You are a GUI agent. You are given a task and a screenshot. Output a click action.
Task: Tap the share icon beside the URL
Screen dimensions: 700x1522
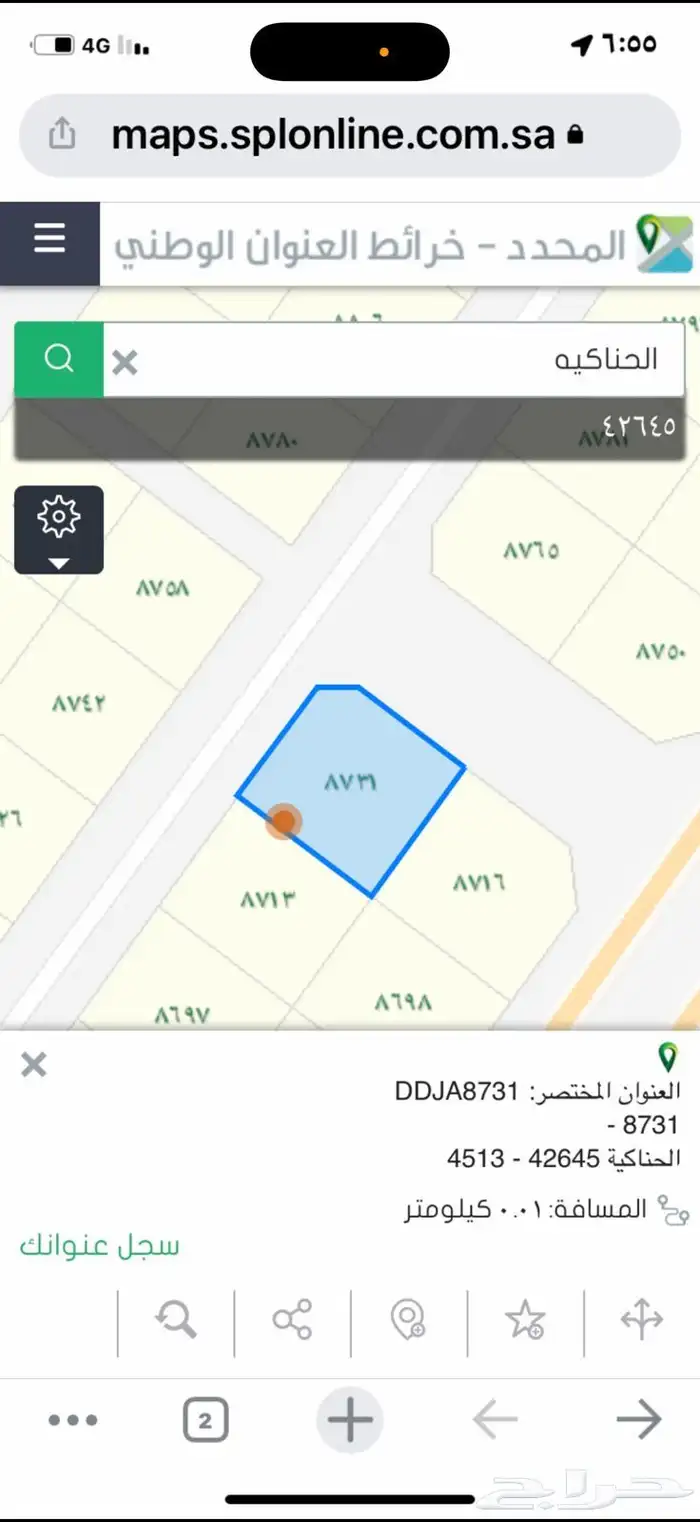[x=62, y=135]
